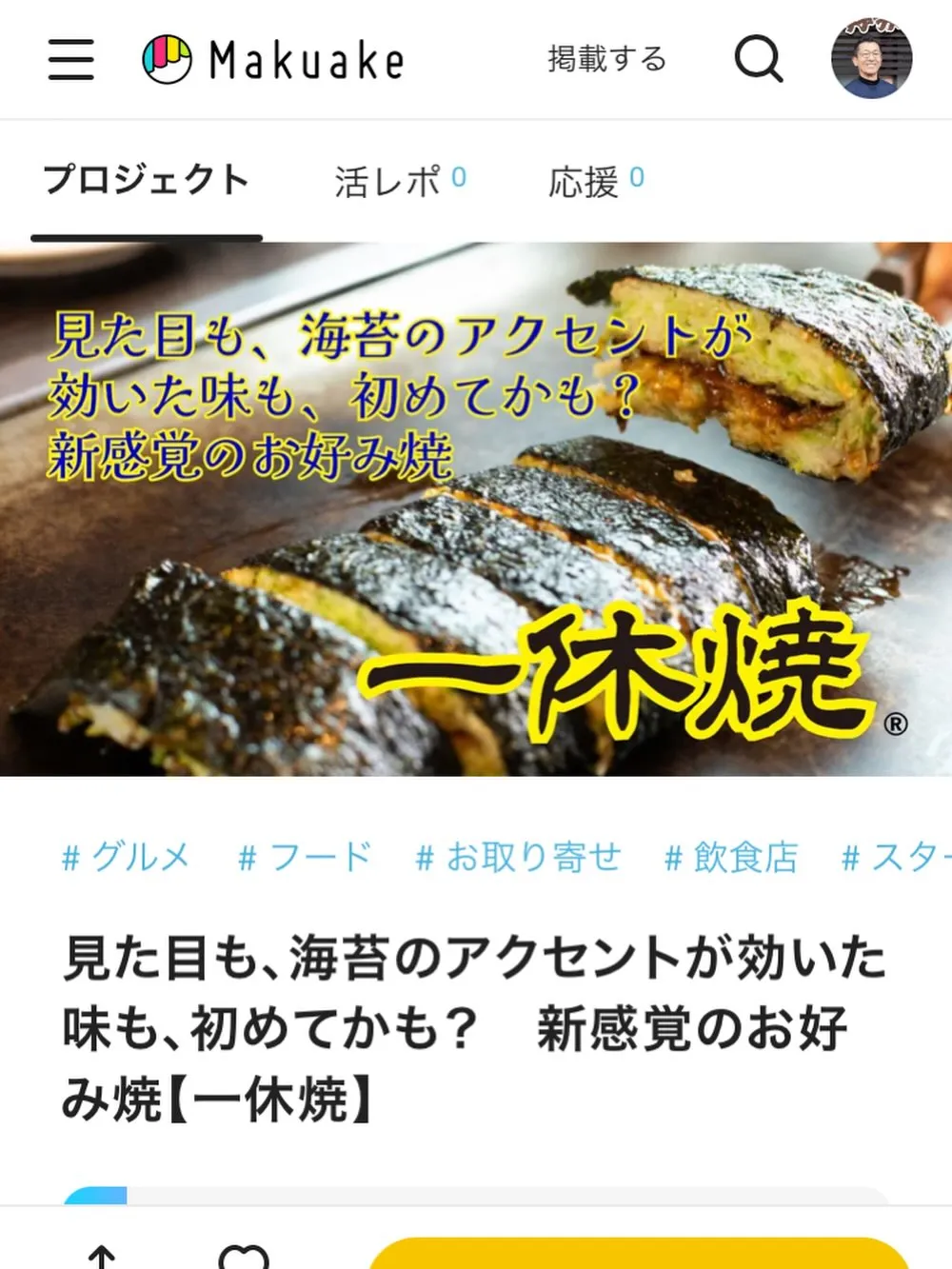This screenshot has height=1269, width=952.
Task: Open the search magnifier icon
Action: point(759,59)
